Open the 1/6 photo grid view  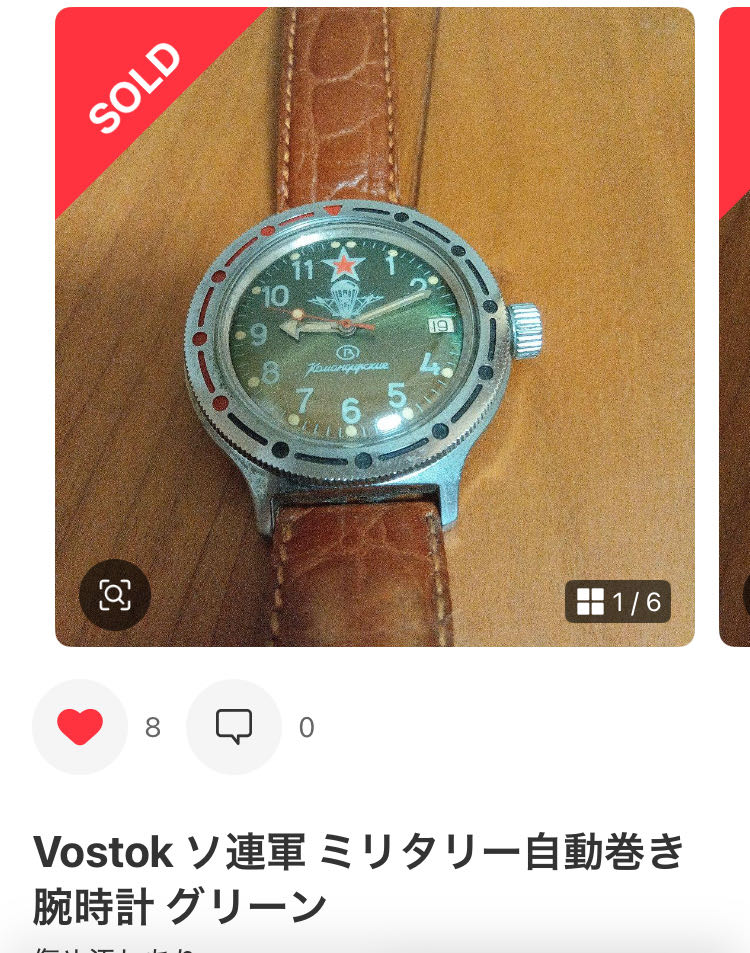tap(618, 601)
